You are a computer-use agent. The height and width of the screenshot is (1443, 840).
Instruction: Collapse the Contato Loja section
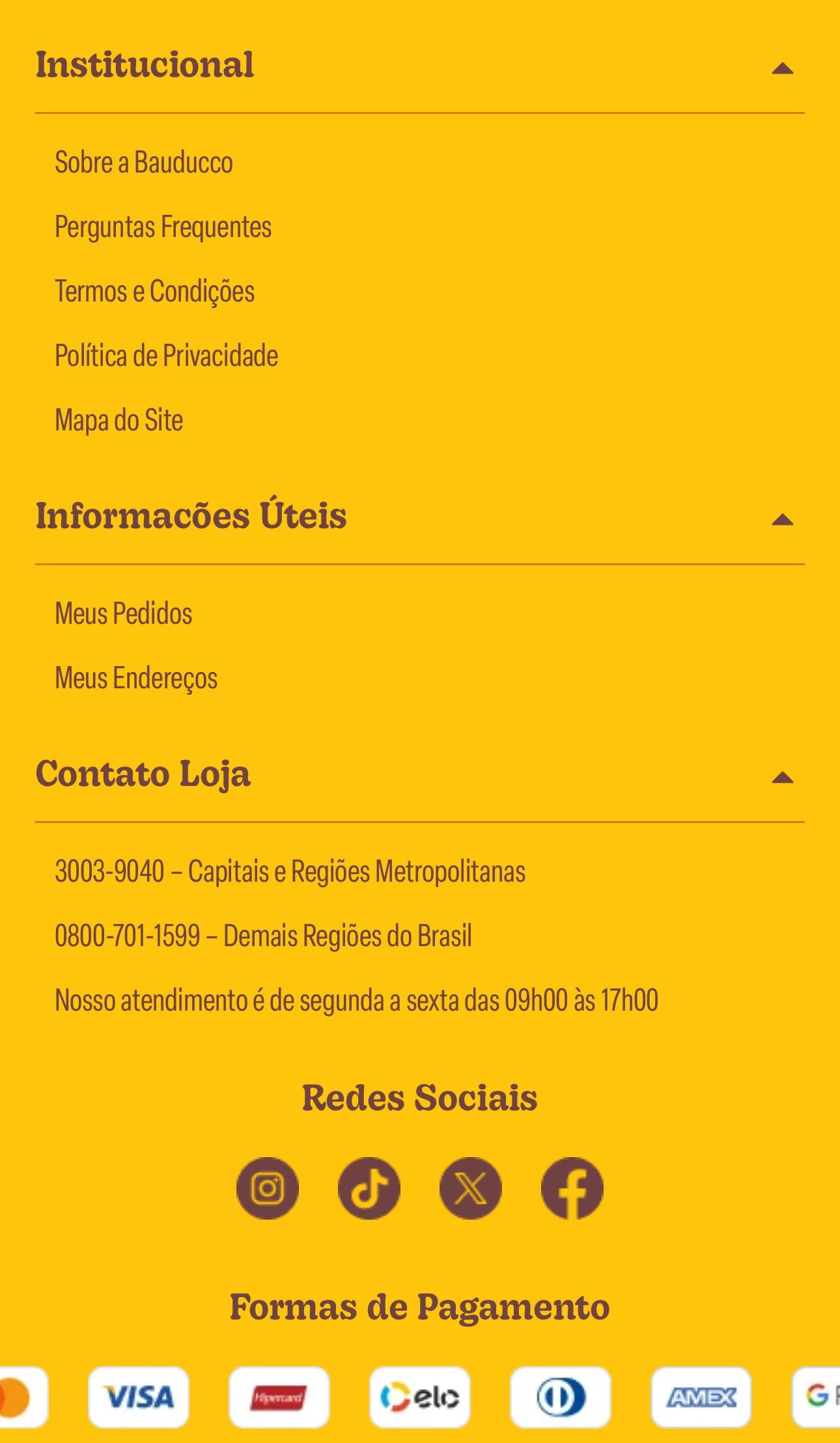click(x=782, y=777)
